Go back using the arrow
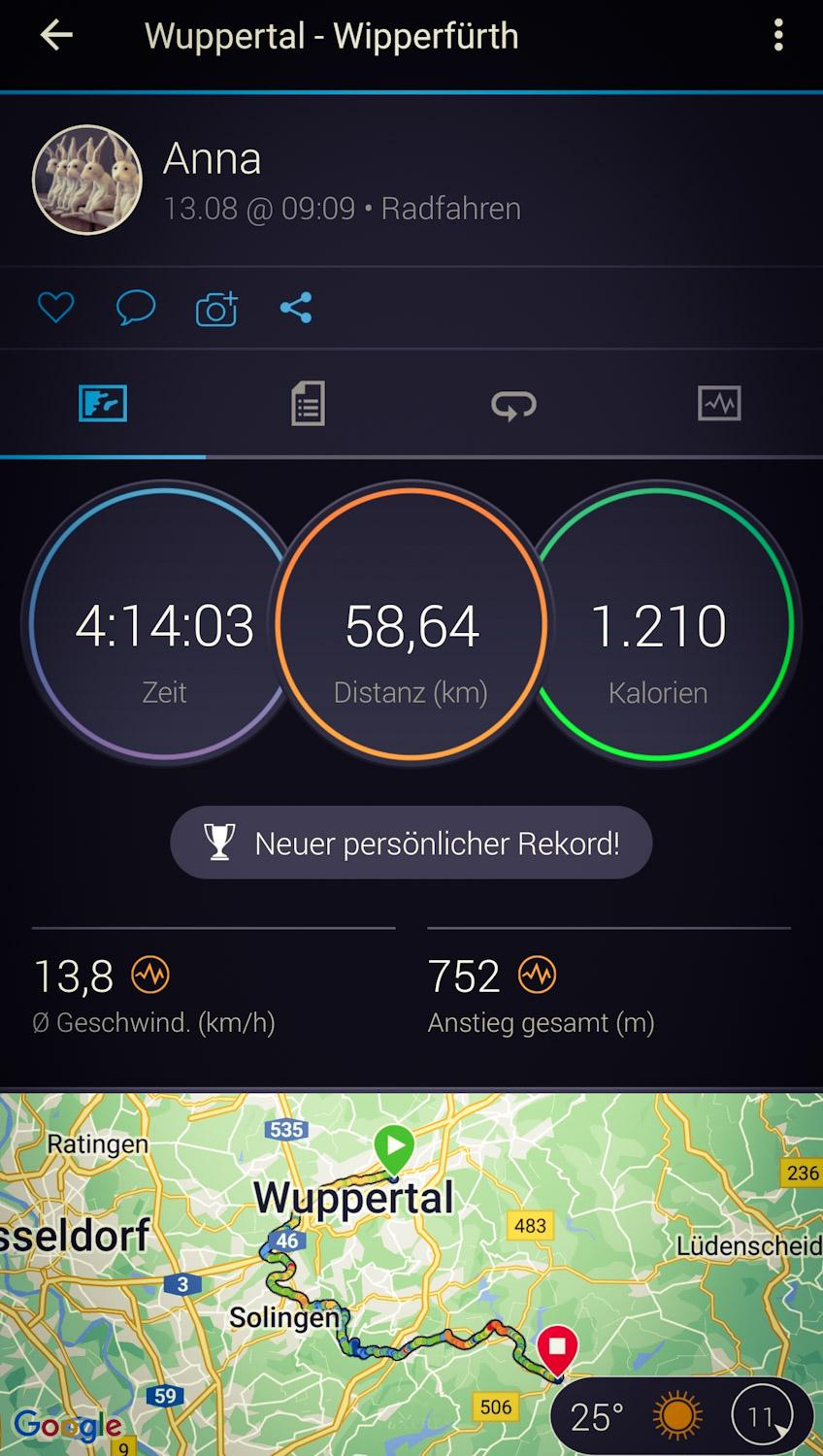The image size is (823, 1456). (x=56, y=36)
